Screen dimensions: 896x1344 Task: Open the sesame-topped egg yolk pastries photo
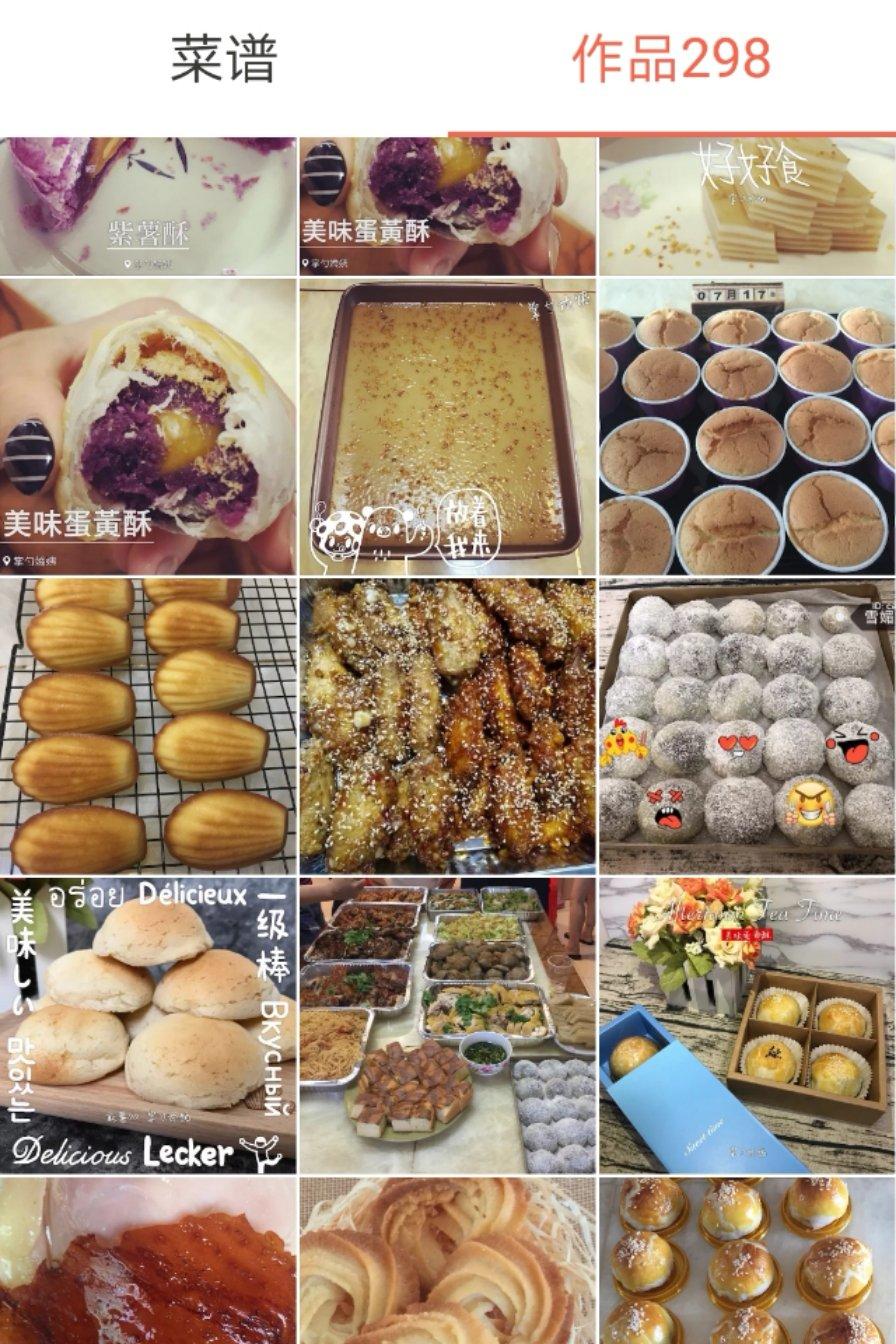click(747, 1260)
